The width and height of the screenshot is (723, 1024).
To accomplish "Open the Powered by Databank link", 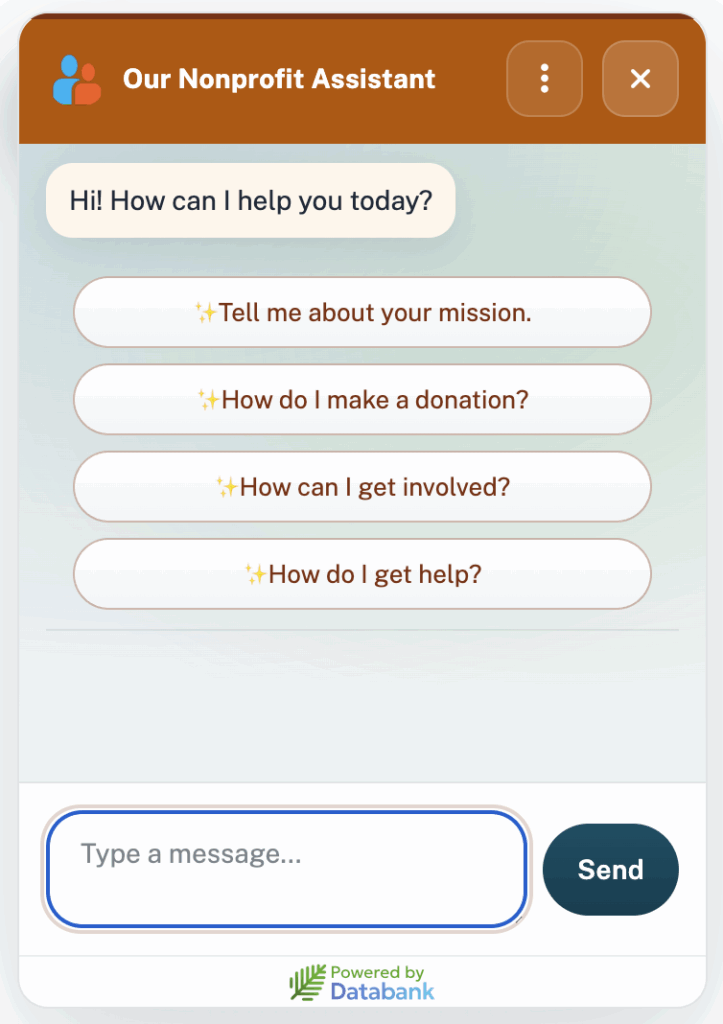I will click(x=362, y=982).
